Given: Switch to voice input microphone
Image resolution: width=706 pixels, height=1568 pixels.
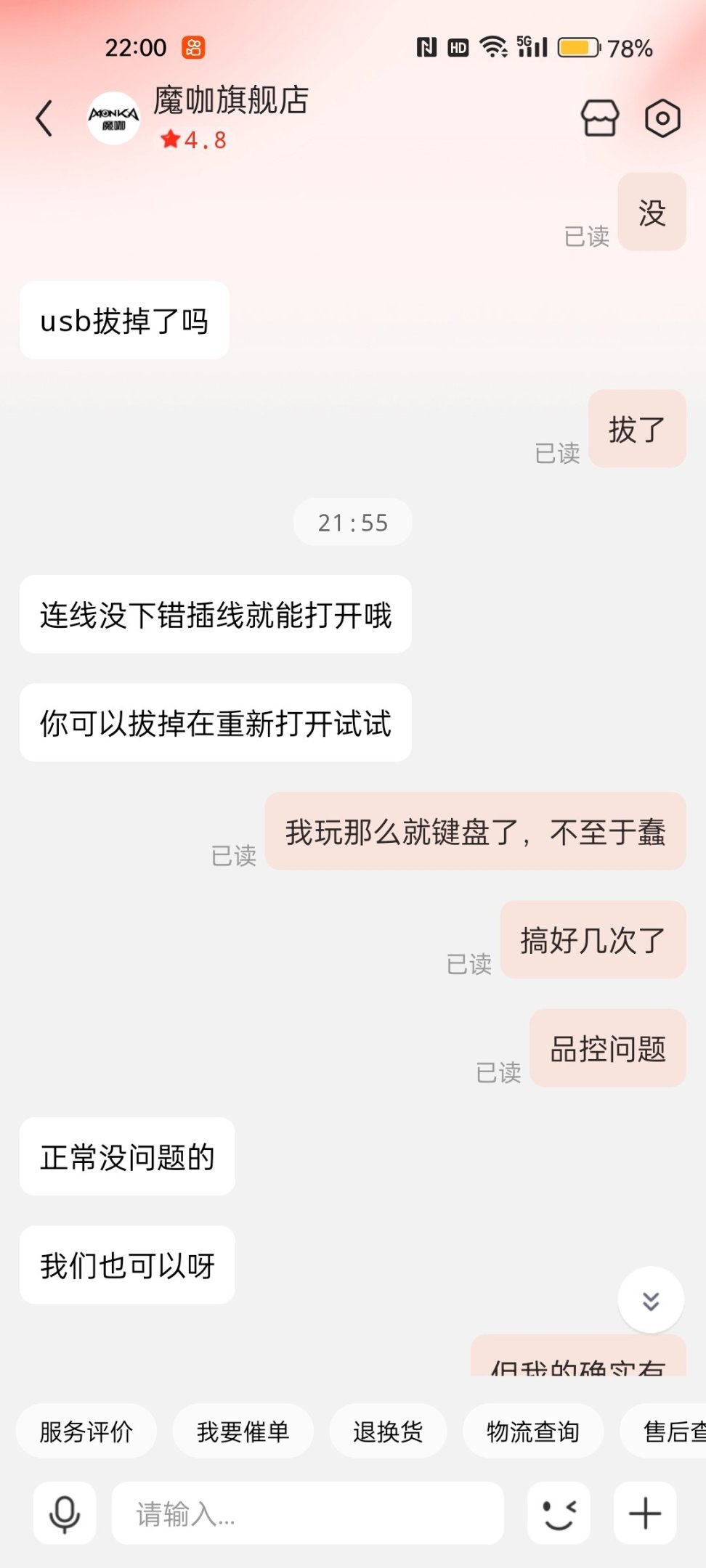Looking at the screenshot, I should tap(65, 1514).
